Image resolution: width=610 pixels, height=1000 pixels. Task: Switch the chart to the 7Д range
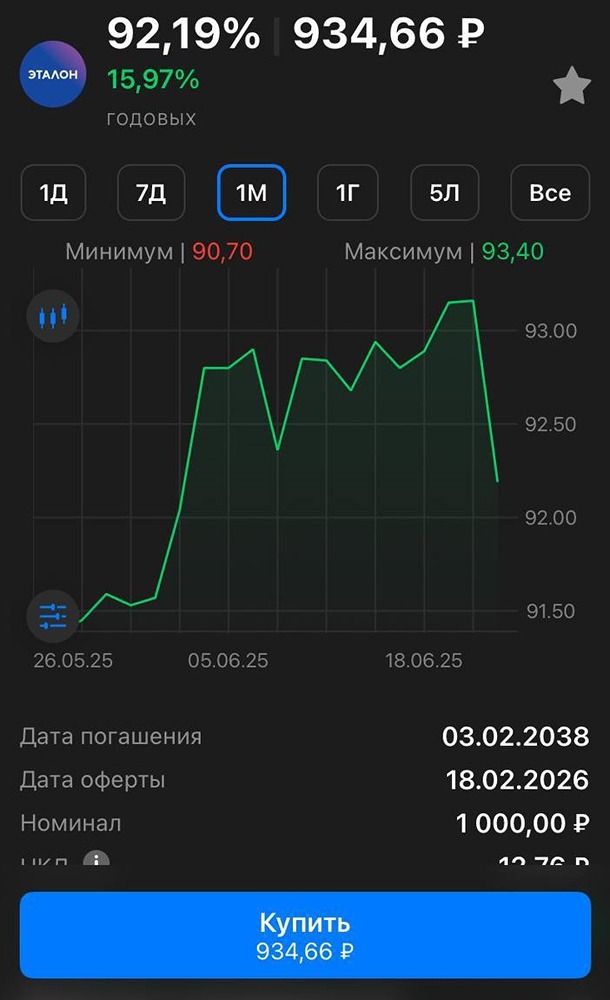pyautogui.click(x=151, y=192)
